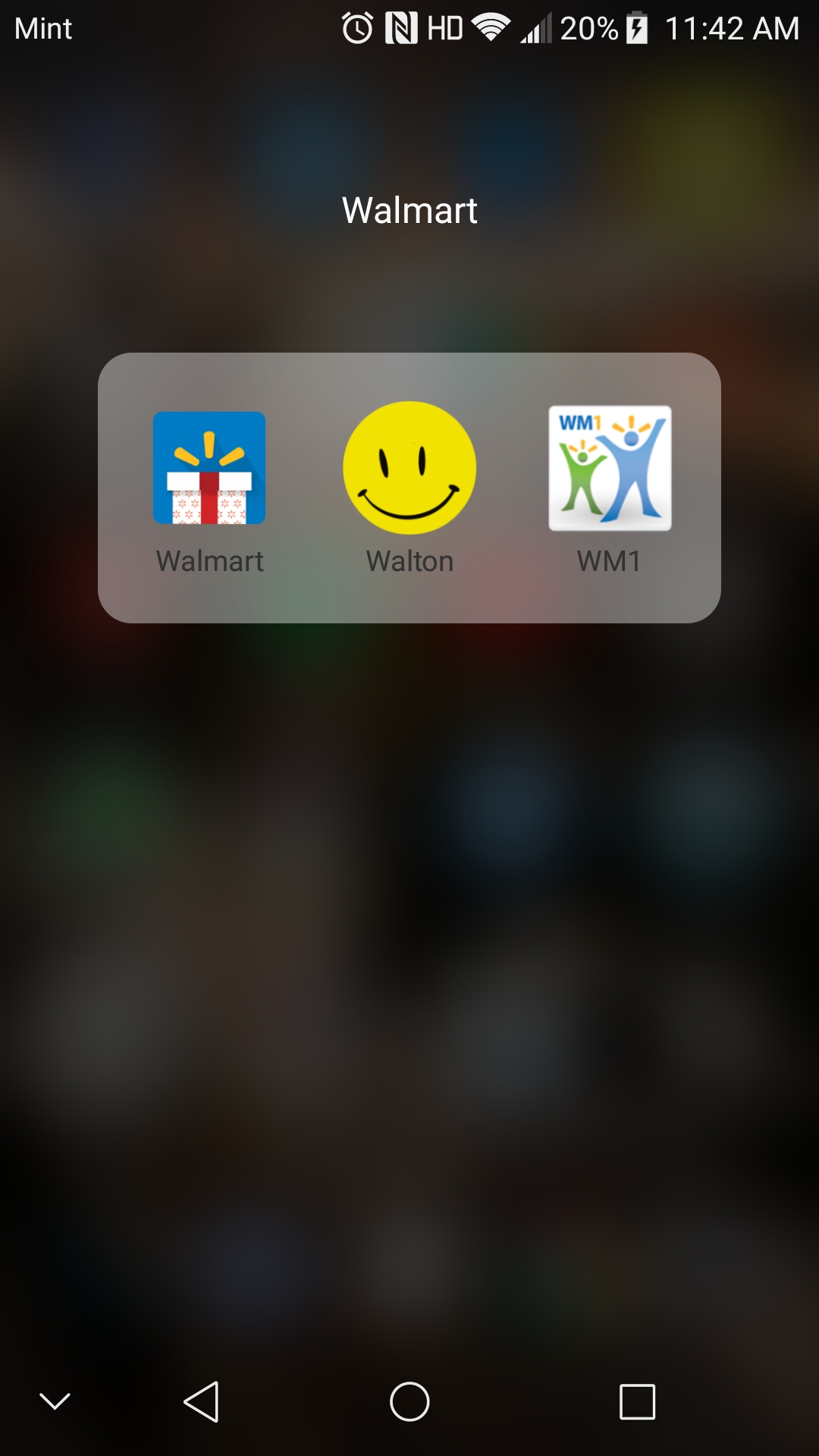
Task: Rename the Walmart folder title
Action: point(409,210)
